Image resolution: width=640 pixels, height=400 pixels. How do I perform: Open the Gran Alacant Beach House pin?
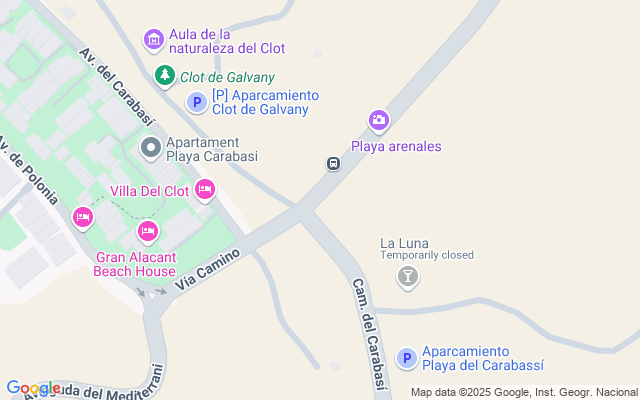[148, 233]
